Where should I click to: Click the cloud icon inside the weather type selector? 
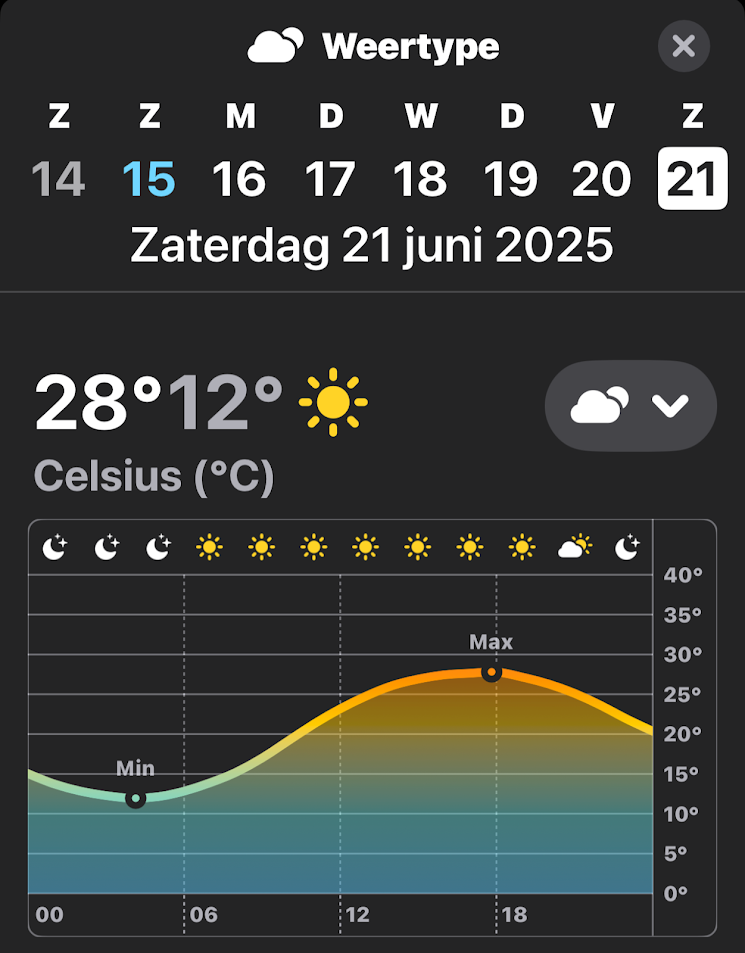[x=597, y=404]
